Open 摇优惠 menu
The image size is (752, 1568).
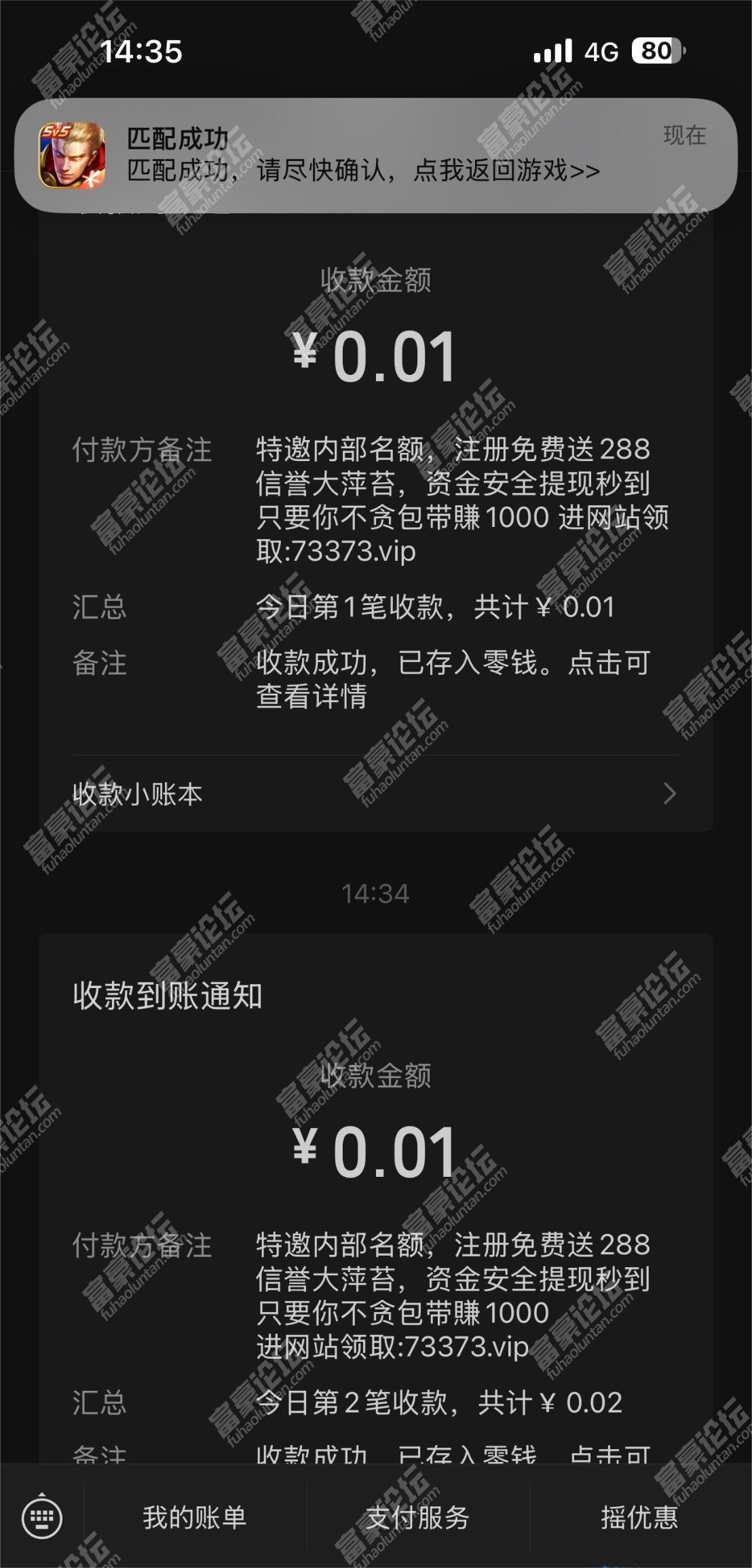point(639,1517)
